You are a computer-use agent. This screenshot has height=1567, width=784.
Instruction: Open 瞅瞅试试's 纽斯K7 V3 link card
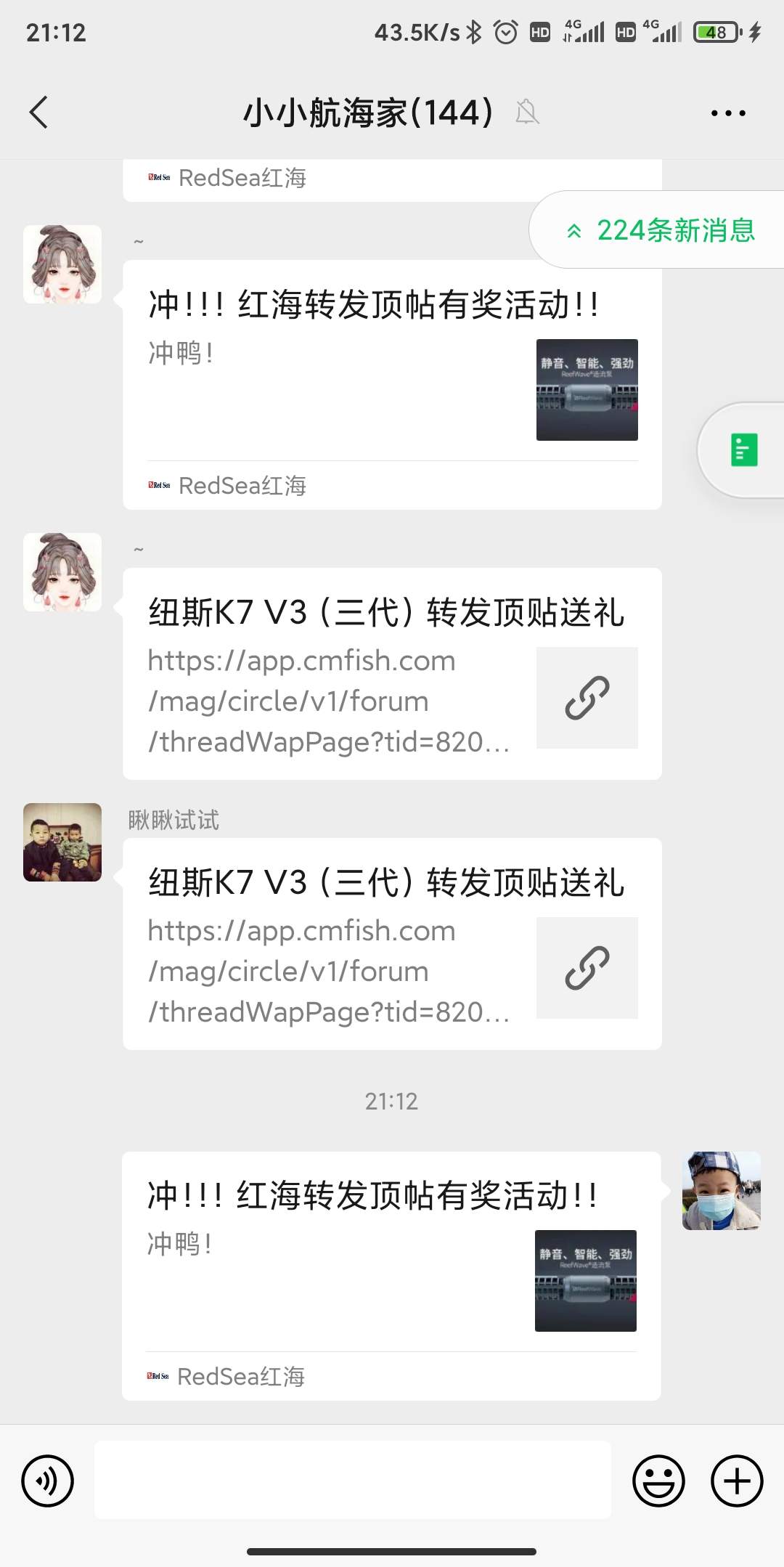tap(392, 944)
